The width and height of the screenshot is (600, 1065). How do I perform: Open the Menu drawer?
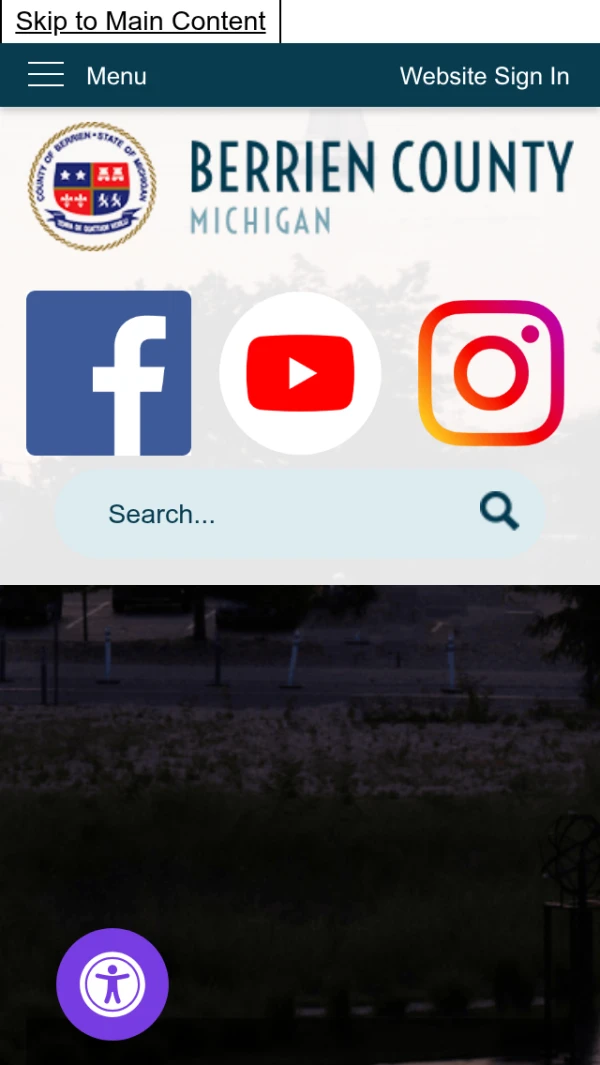coord(87,76)
